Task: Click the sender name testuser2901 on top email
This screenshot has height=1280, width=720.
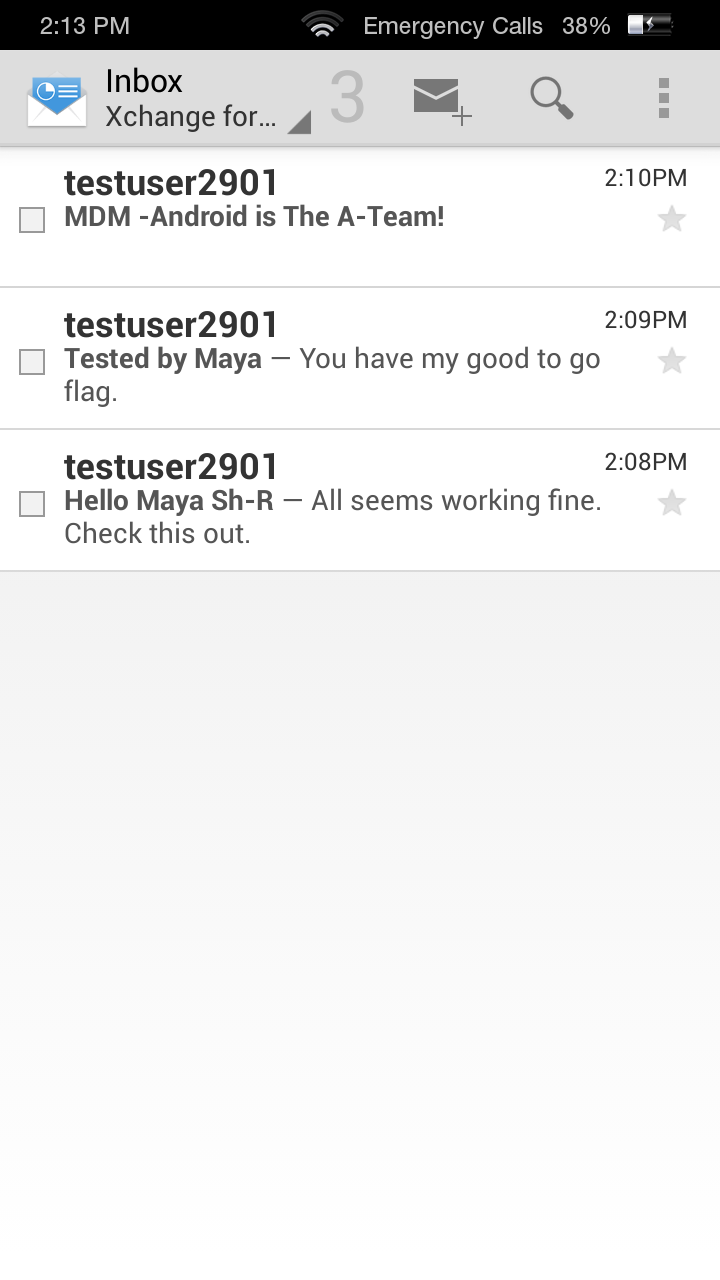Action: coord(170,182)
